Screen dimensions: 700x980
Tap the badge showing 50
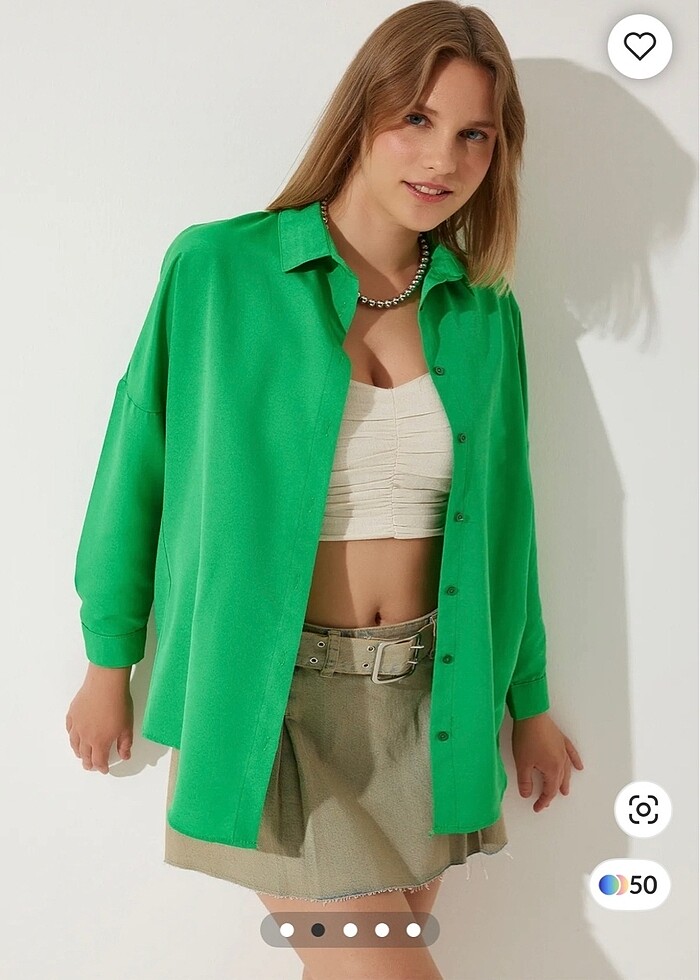click(629, 884)
